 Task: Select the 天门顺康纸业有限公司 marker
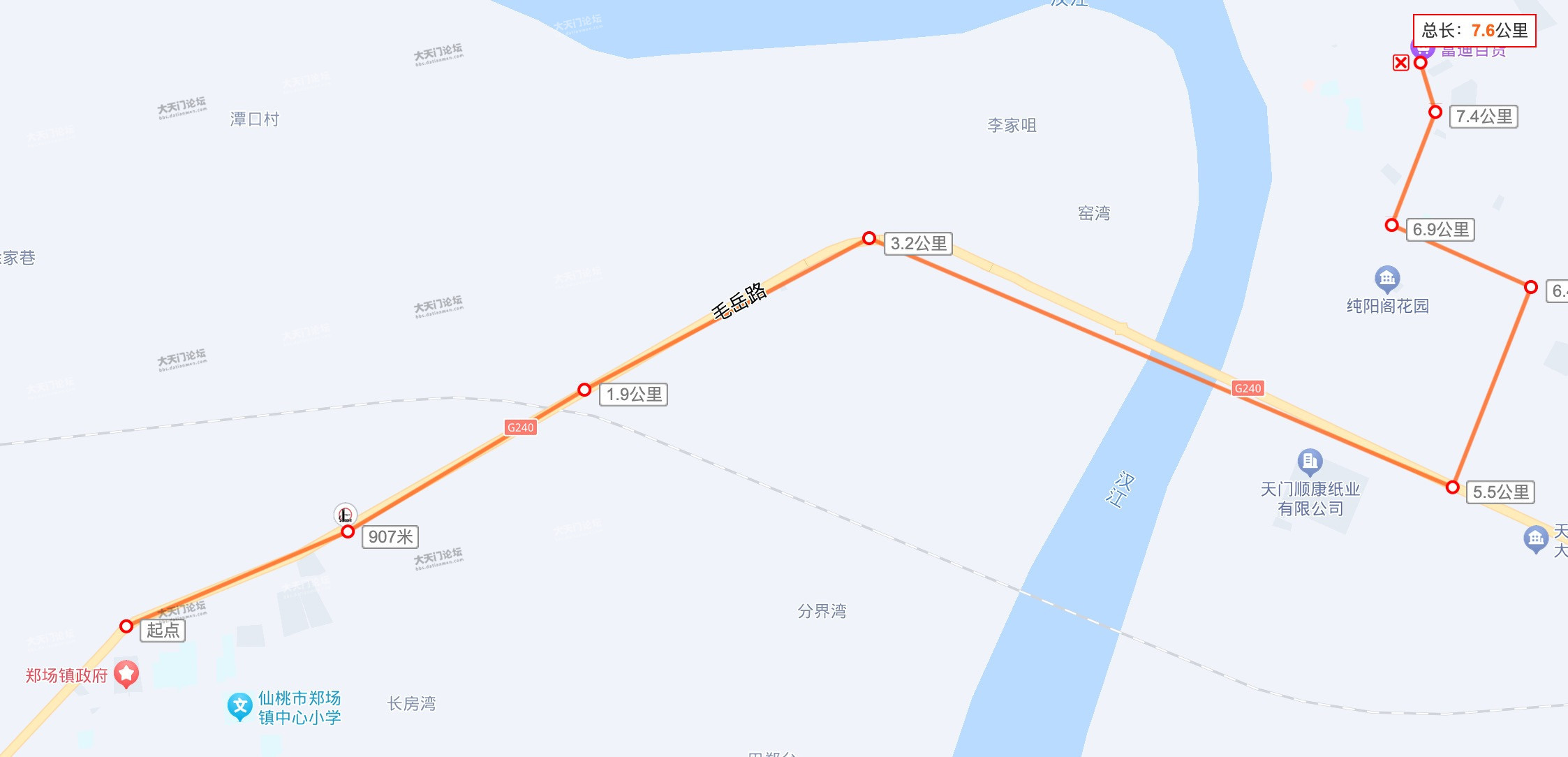point(1310,461)
